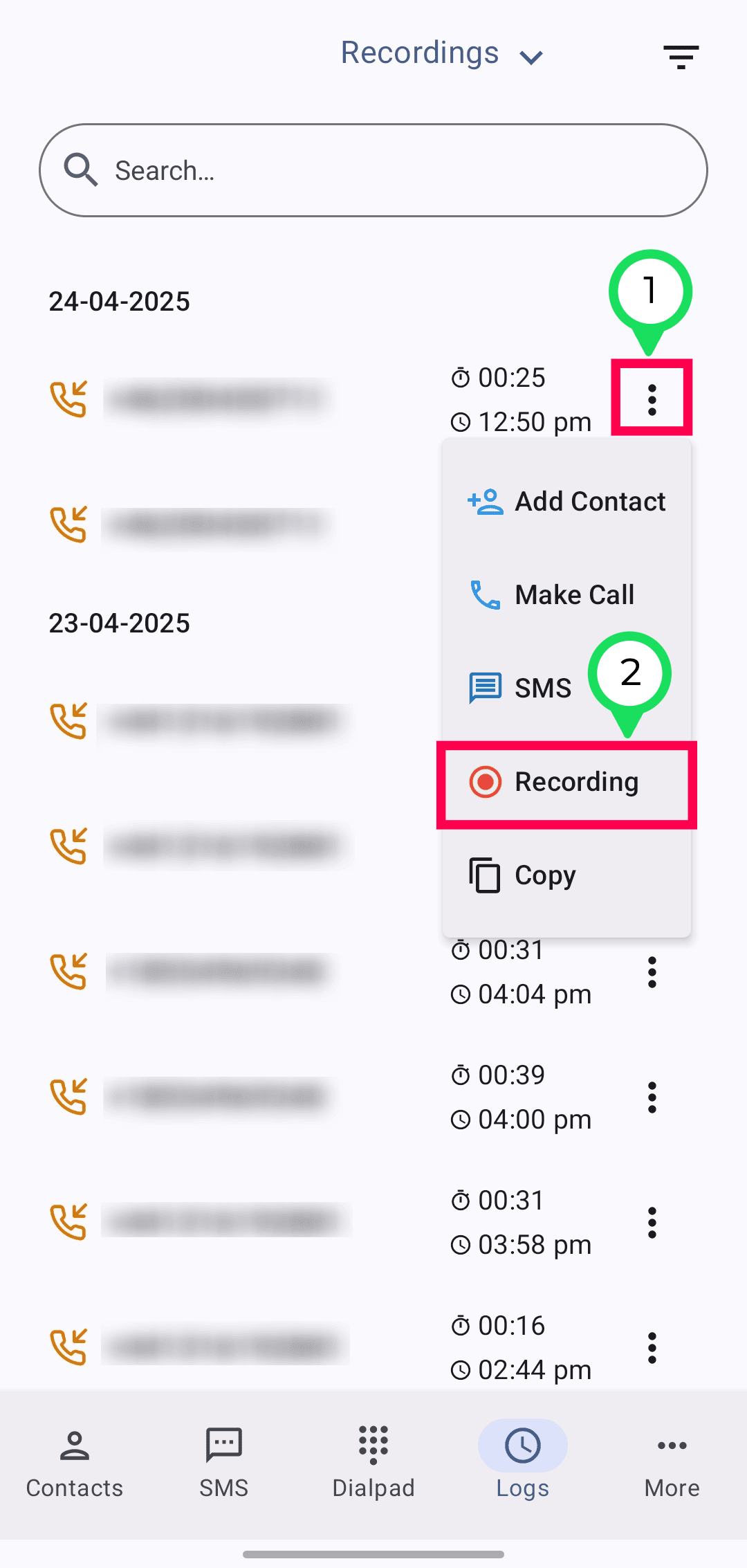Open the three-dot menu for the 02:44 pm call
747x1568 pixels.
coord(652,1348)
